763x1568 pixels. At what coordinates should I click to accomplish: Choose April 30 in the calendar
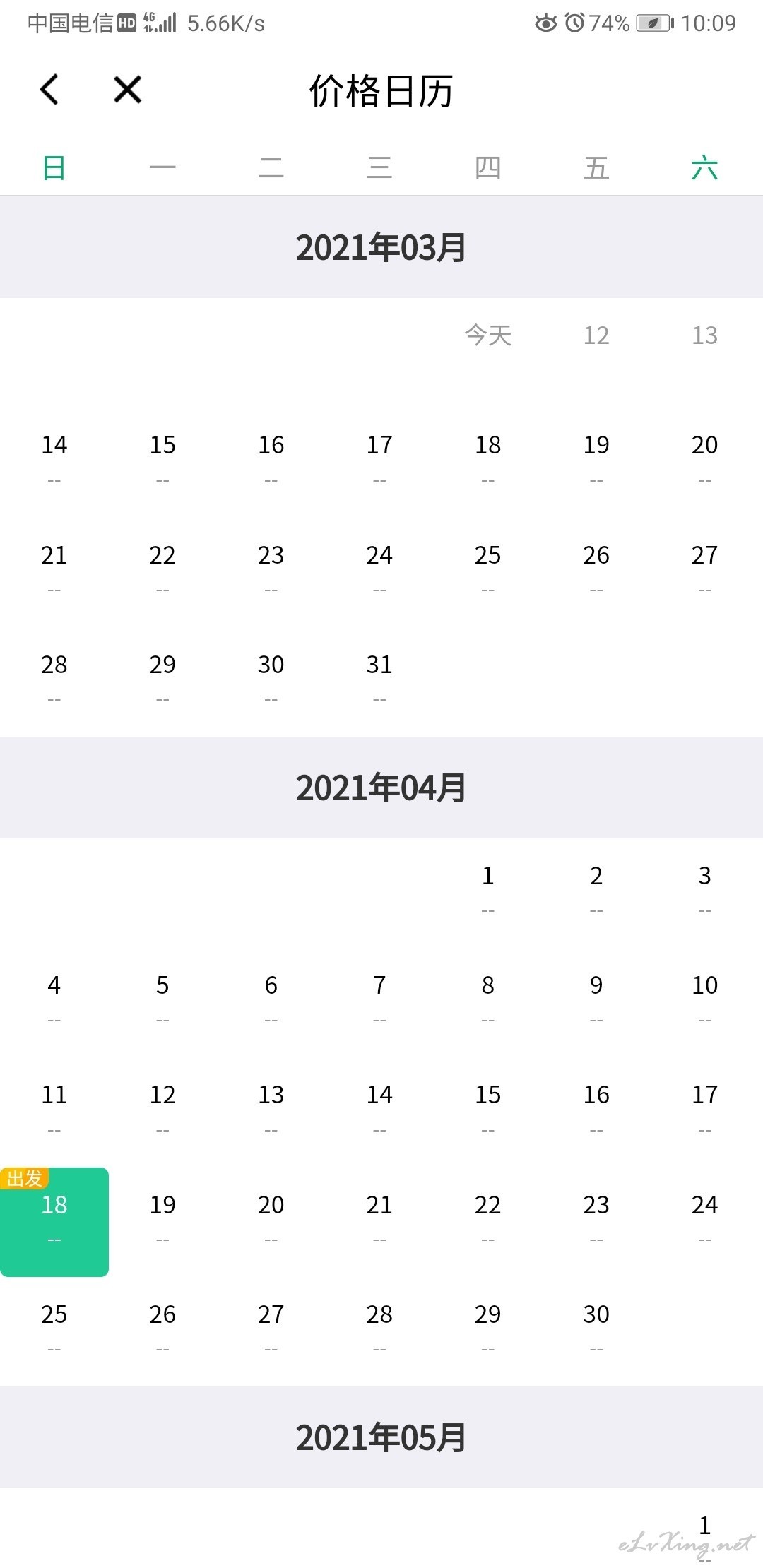tap(596, 1331)
